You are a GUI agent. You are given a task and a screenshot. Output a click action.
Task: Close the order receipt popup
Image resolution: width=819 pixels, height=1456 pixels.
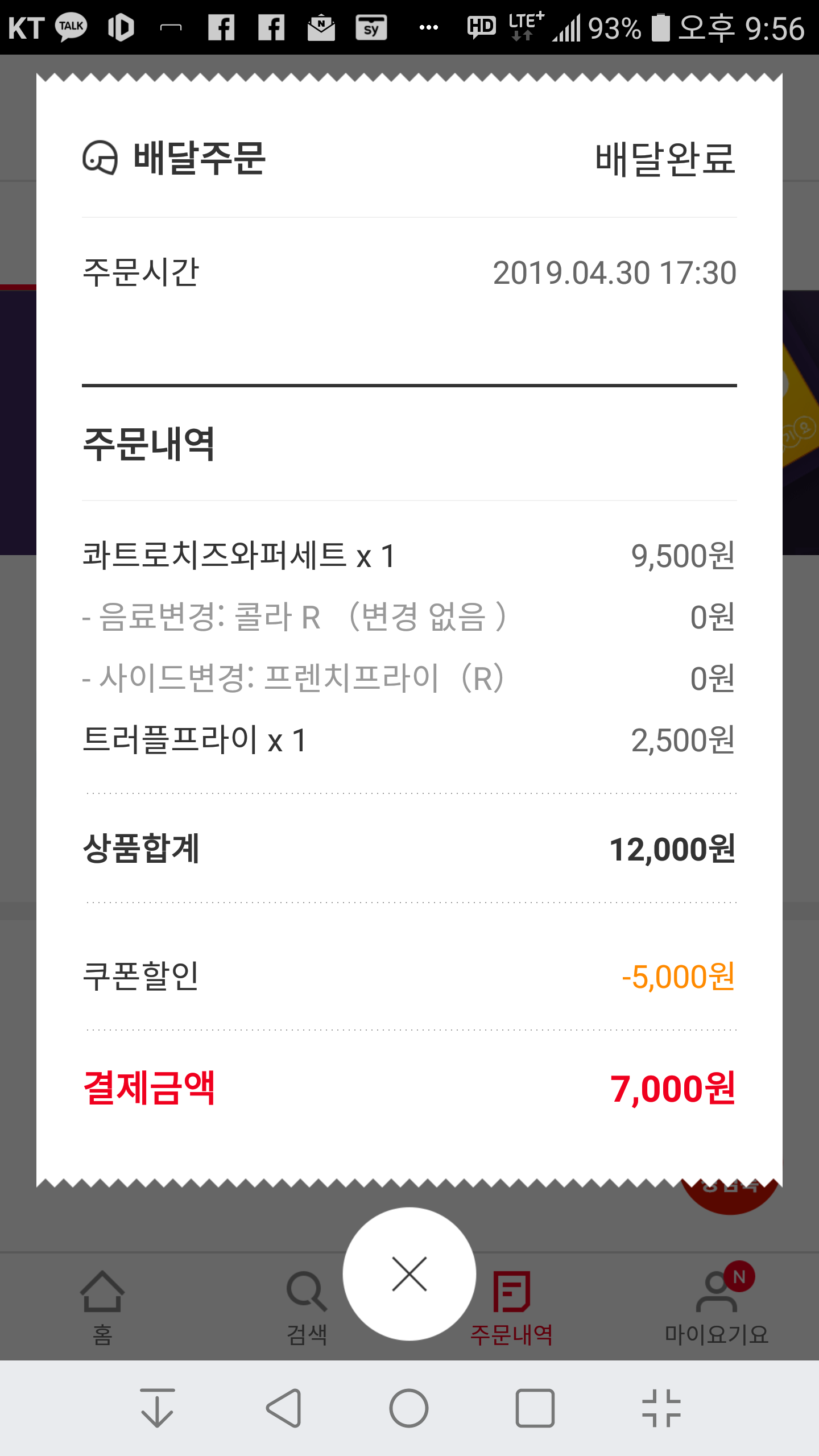(x=409, y=1274)
